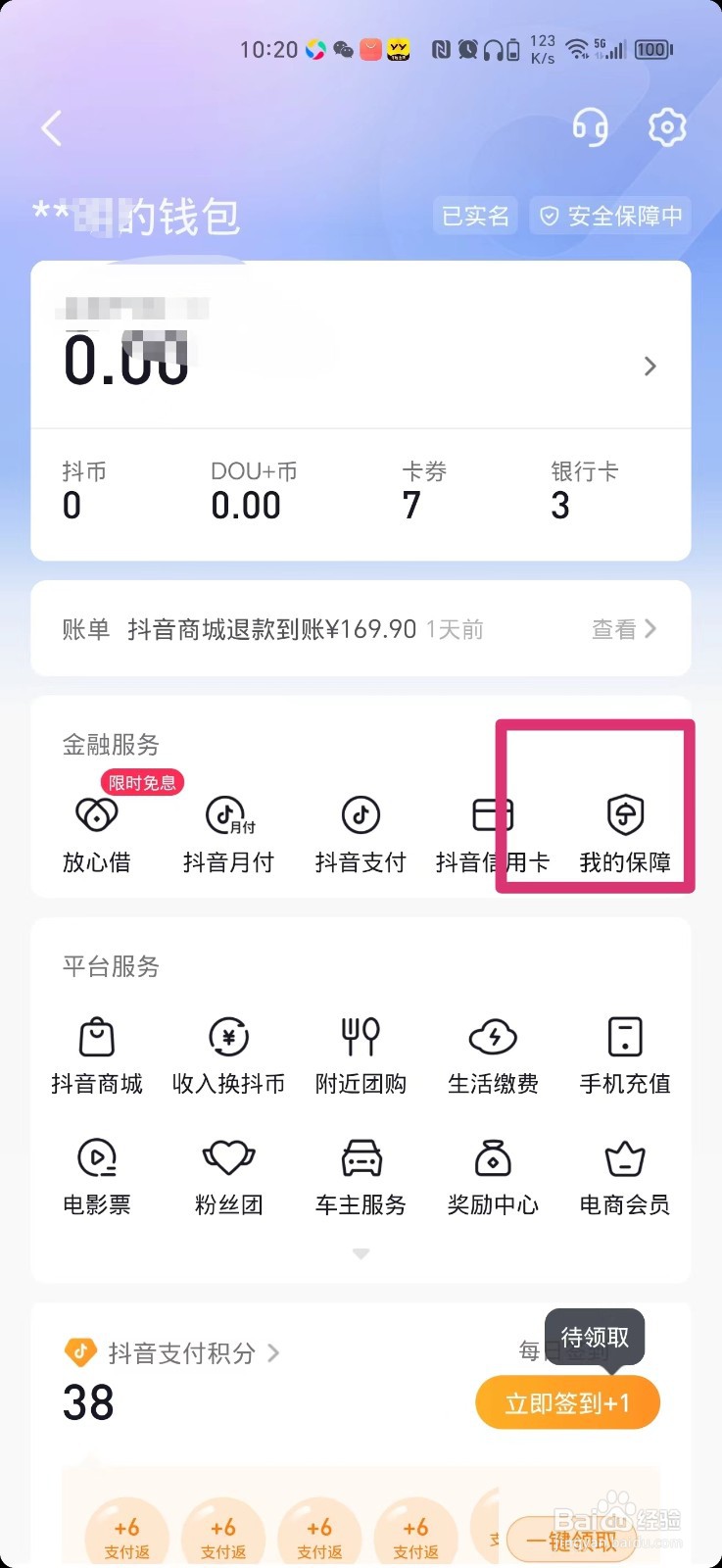This screenshot has height=1568, width=722.
Task: Tap a +6 支付返 node on reward track
Action: [126, 1536]
